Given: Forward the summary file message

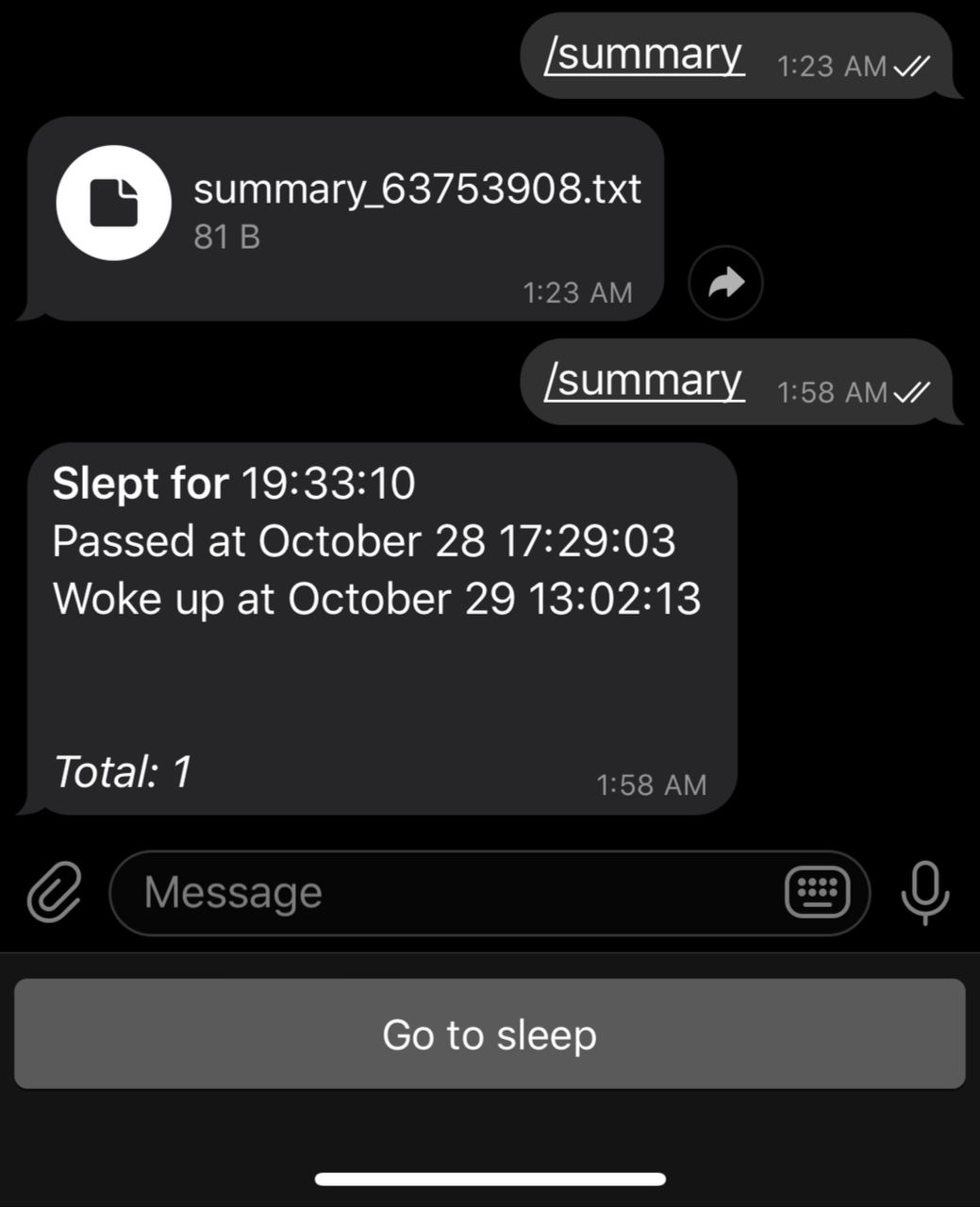Looking at the screenshot, I should tap(724, 283).
